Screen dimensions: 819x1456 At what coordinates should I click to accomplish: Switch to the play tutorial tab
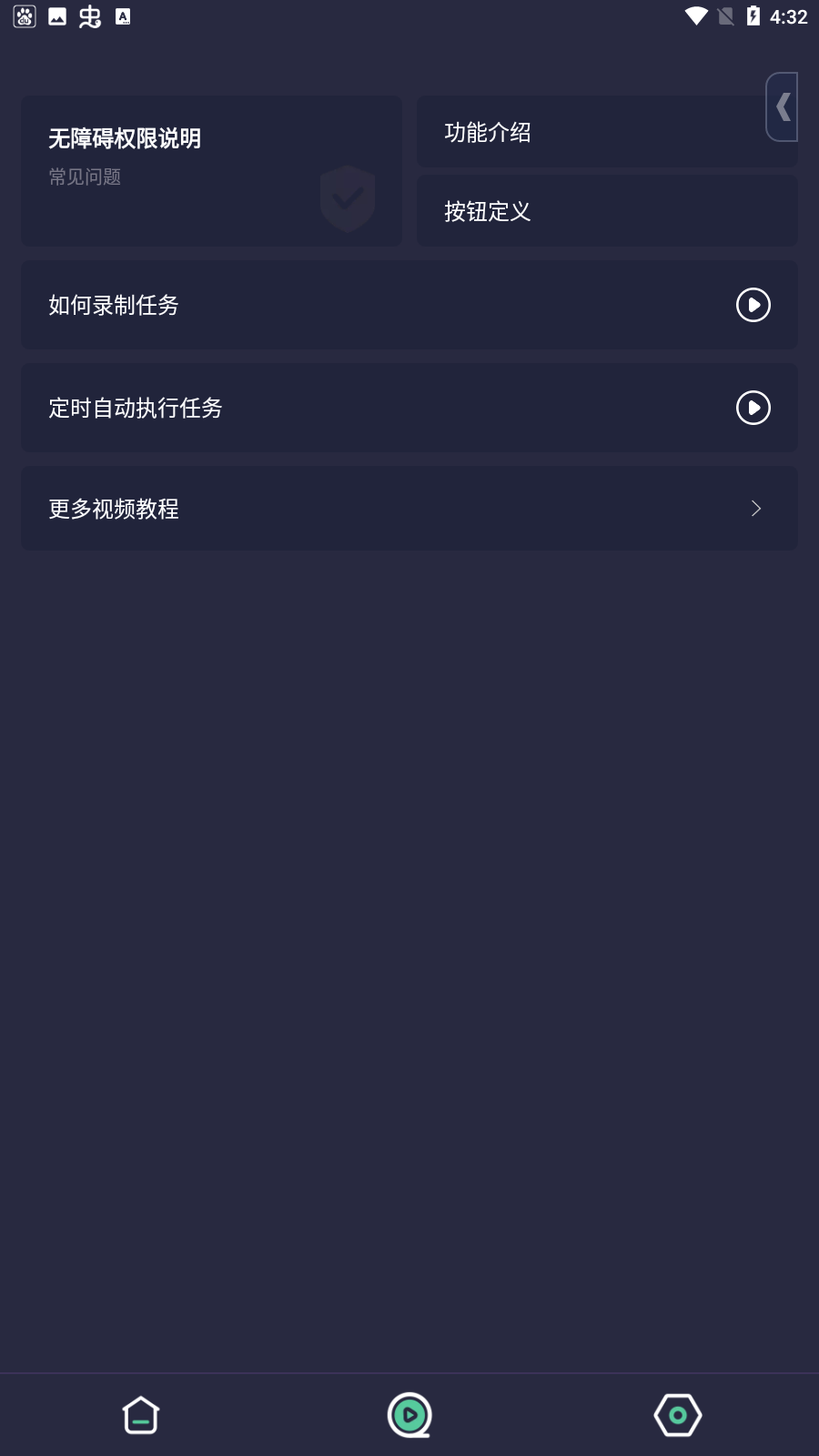(x=409, y=1415)
